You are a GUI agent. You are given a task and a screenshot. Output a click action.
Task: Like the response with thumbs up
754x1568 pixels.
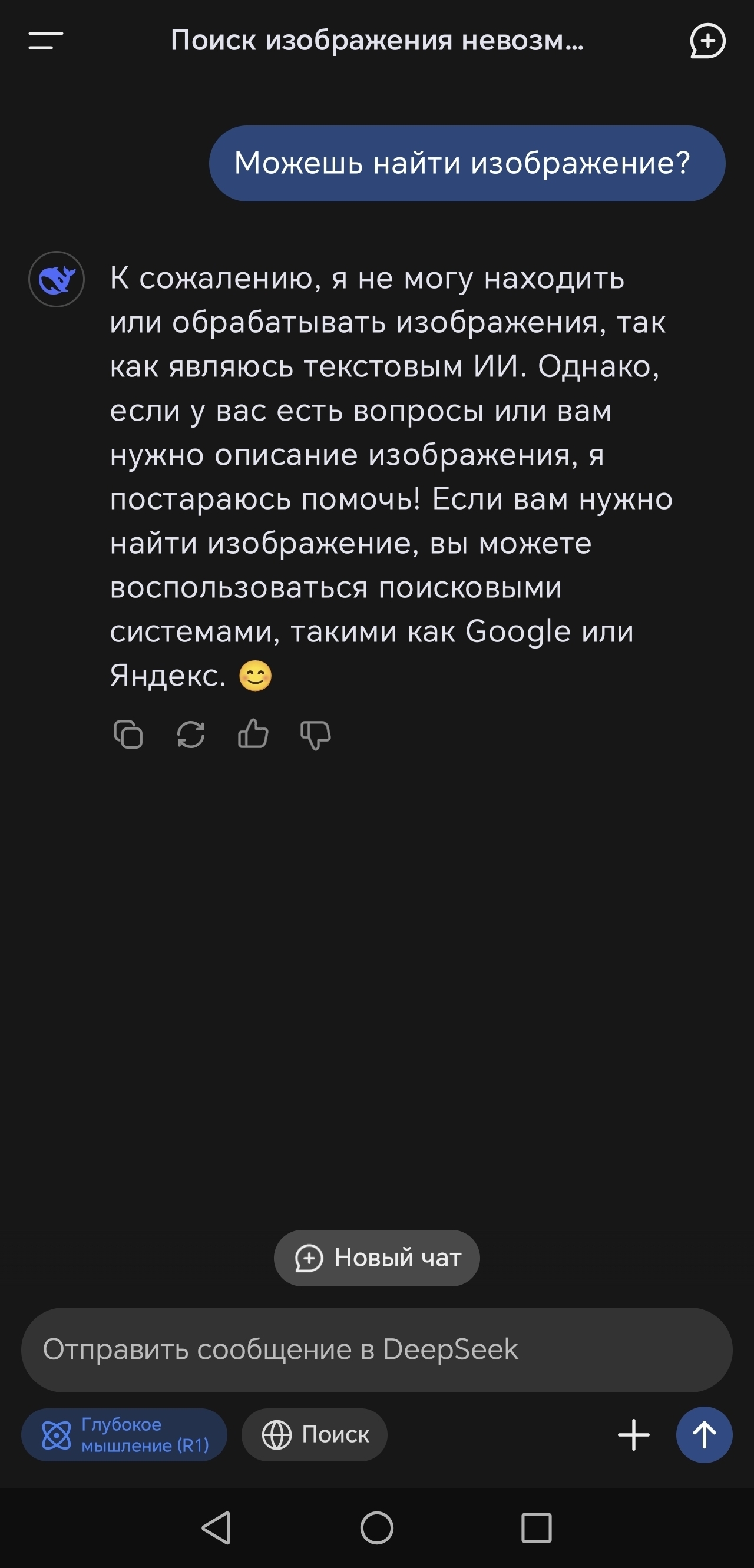pyautogui.click(x=253, y=733)
